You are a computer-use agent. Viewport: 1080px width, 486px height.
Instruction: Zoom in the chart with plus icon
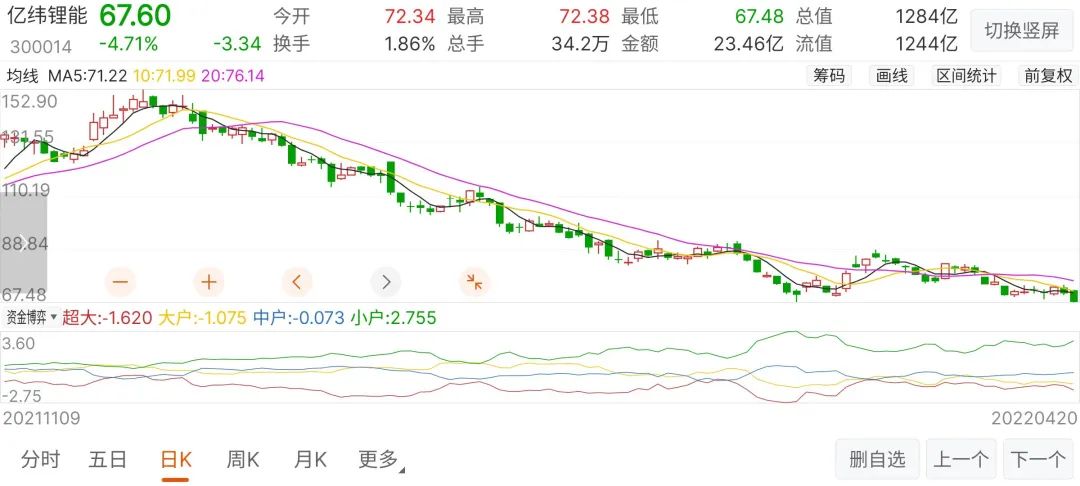tap(208, 282)
